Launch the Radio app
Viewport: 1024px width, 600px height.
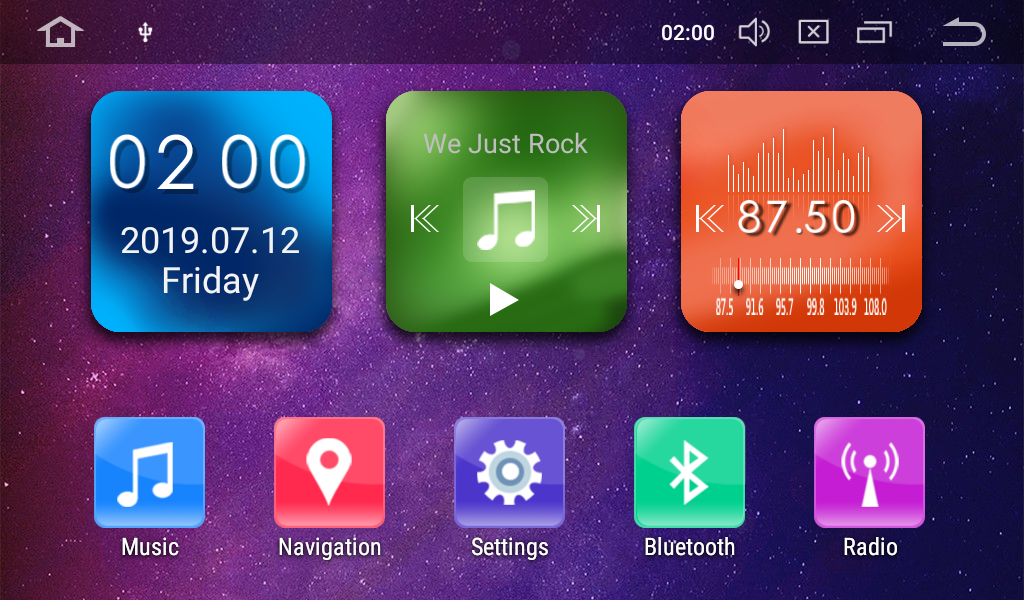(869, 472)
